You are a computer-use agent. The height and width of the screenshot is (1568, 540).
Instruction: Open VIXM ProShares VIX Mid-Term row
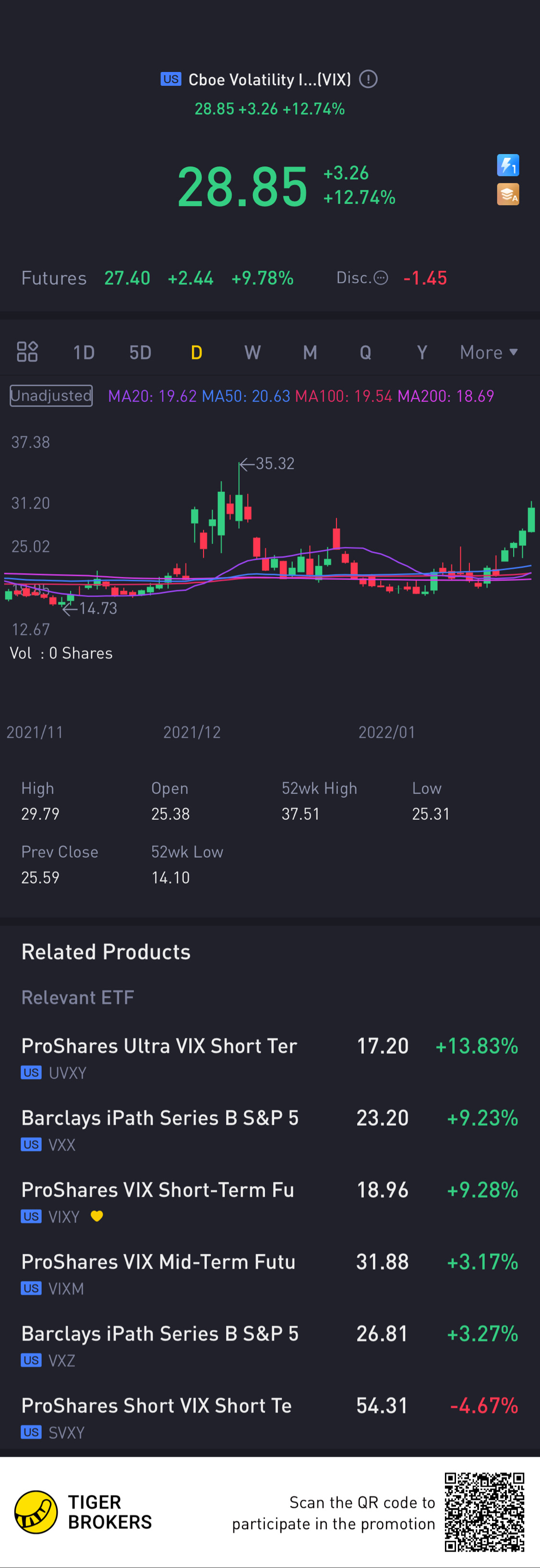270,1273
